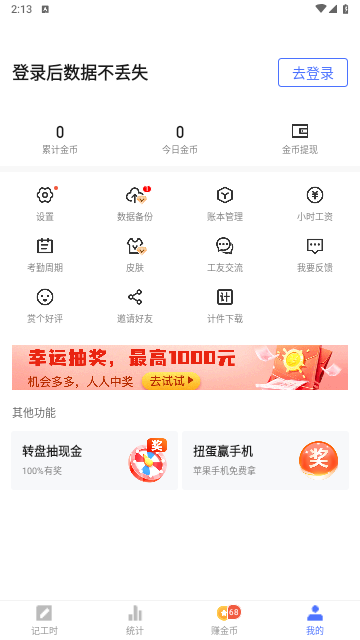This screenshot has width=360, height=640.
Task: Open 账本管理 ledger management
Action: [x=225, y=204]
